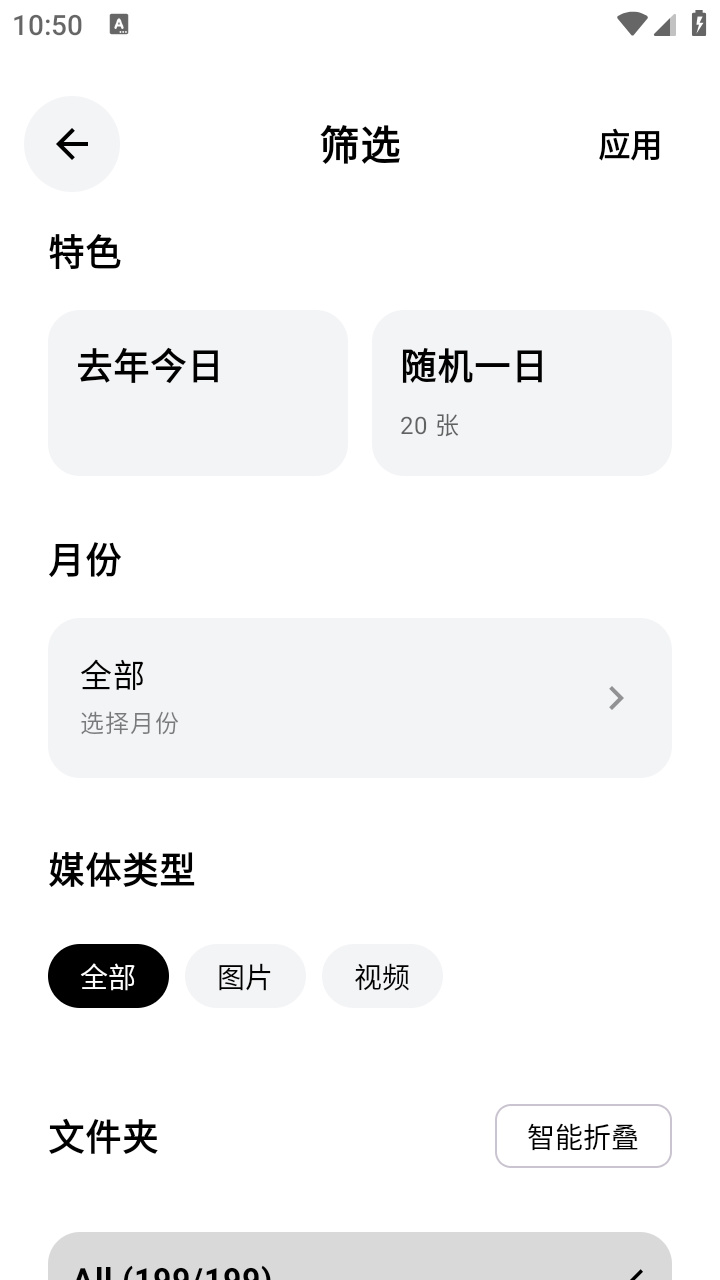Open the 去年今日 feature card

[x=197, y=392]
